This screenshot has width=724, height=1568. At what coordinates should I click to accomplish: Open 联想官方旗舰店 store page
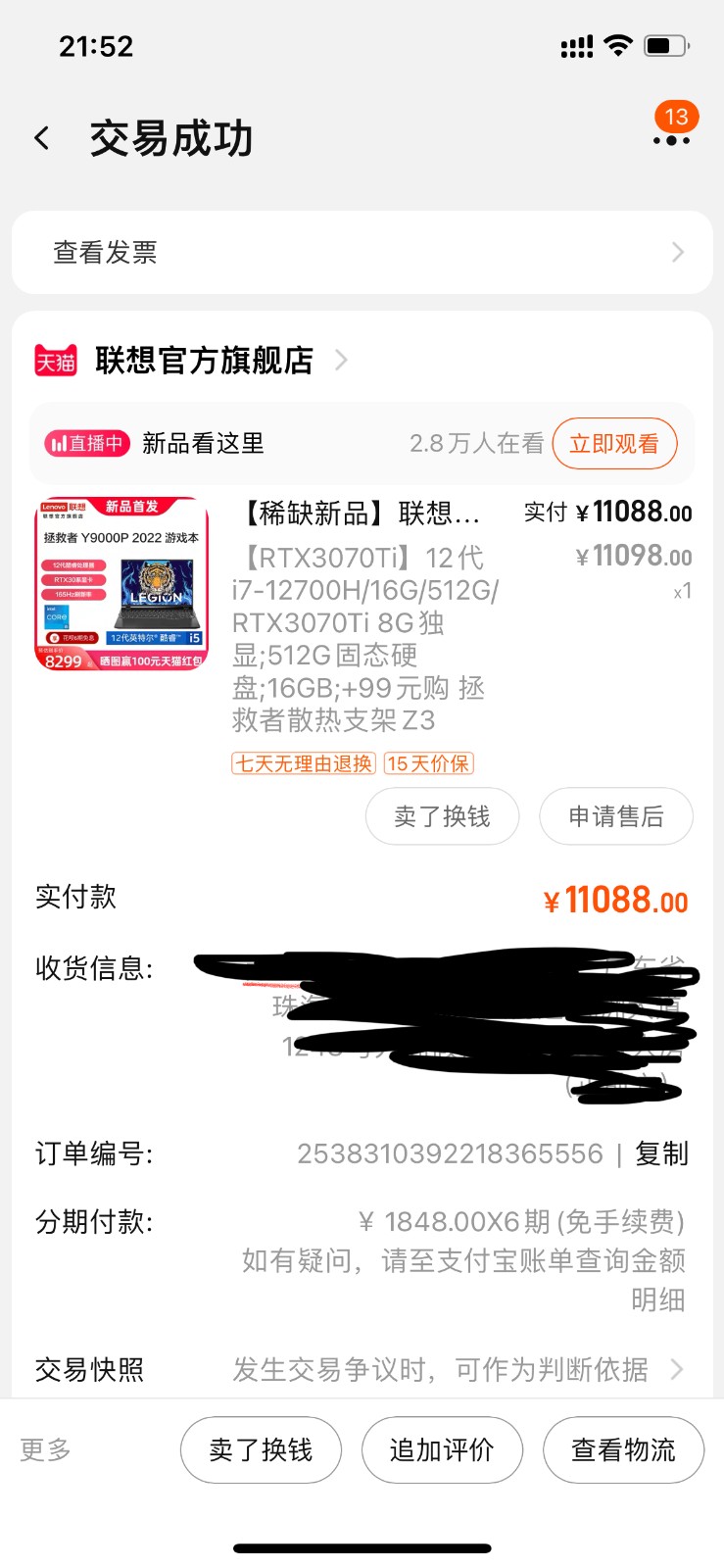click(x=204, y=361)
